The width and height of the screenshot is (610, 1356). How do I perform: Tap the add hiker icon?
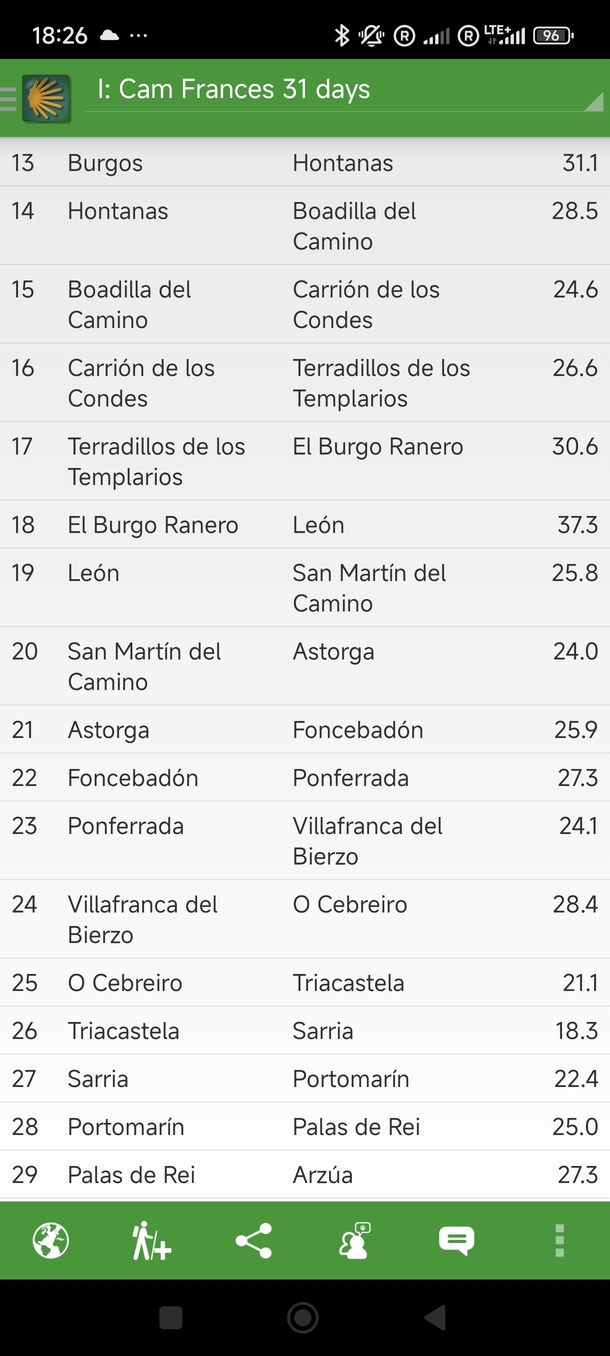152,1241
